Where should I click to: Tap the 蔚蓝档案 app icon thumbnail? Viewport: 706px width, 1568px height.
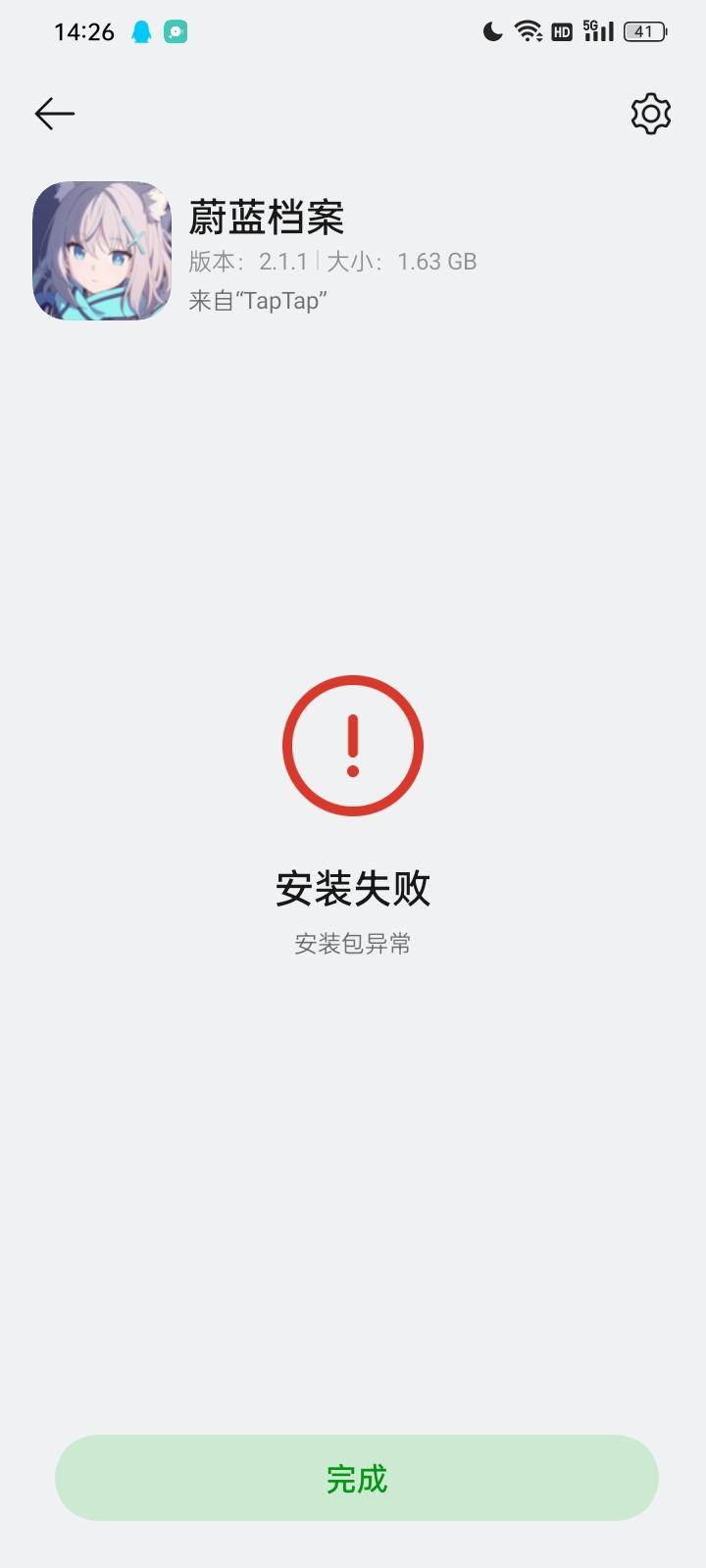(102, 251)
